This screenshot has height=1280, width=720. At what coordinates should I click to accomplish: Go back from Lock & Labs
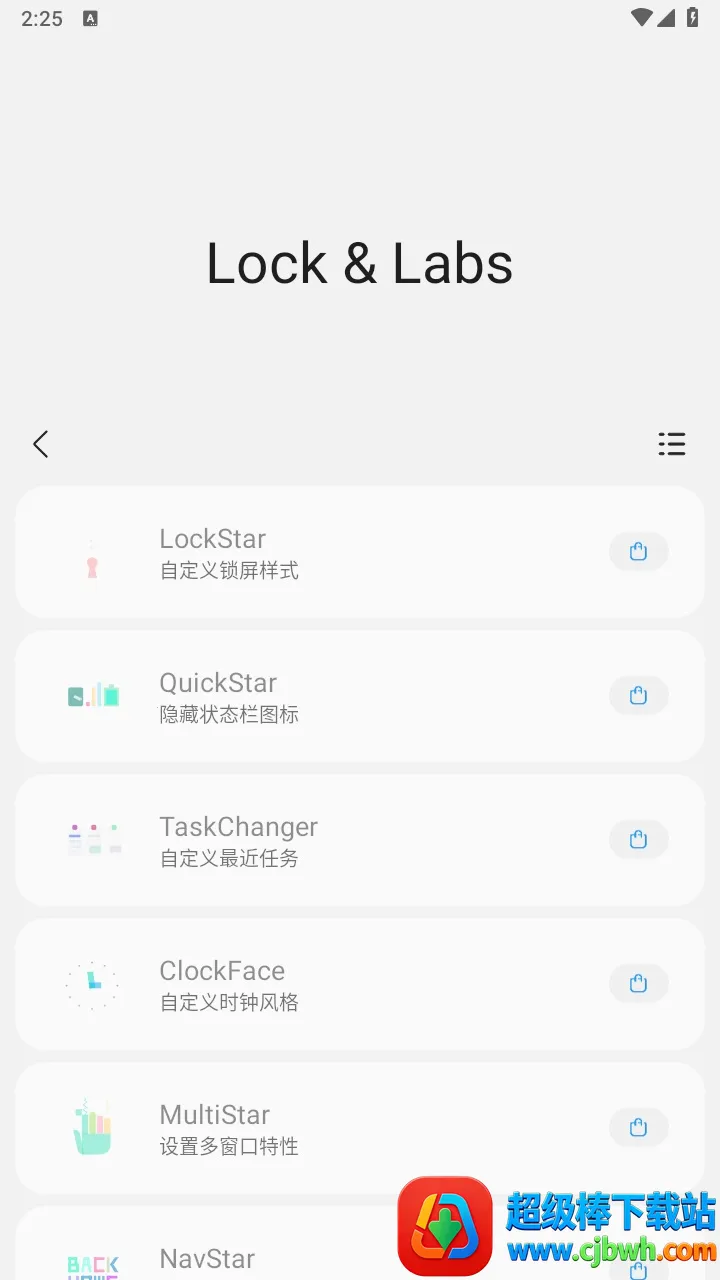click(x=40, y=444)
